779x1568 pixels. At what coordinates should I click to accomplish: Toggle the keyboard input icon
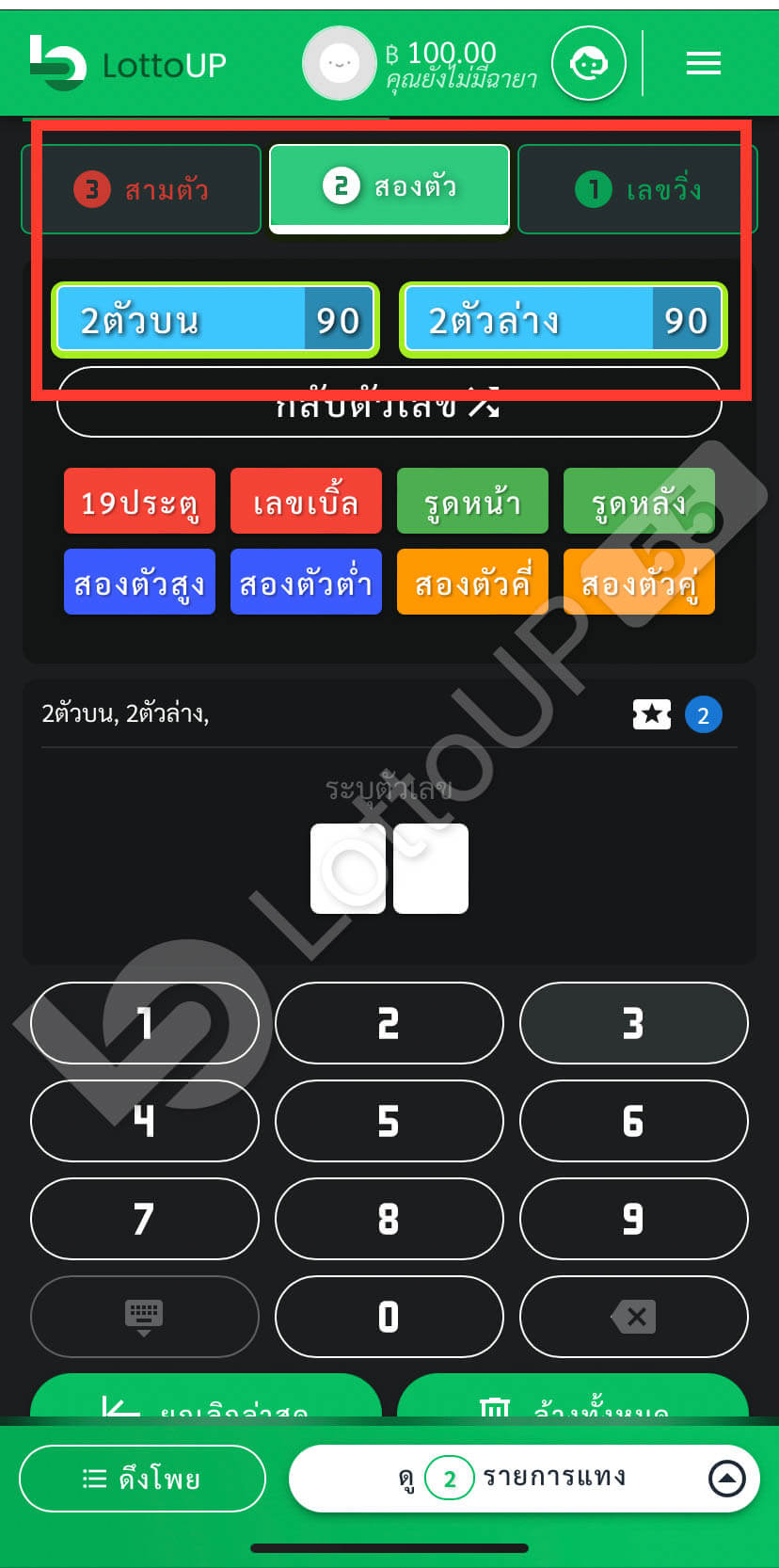point(144,1317)
